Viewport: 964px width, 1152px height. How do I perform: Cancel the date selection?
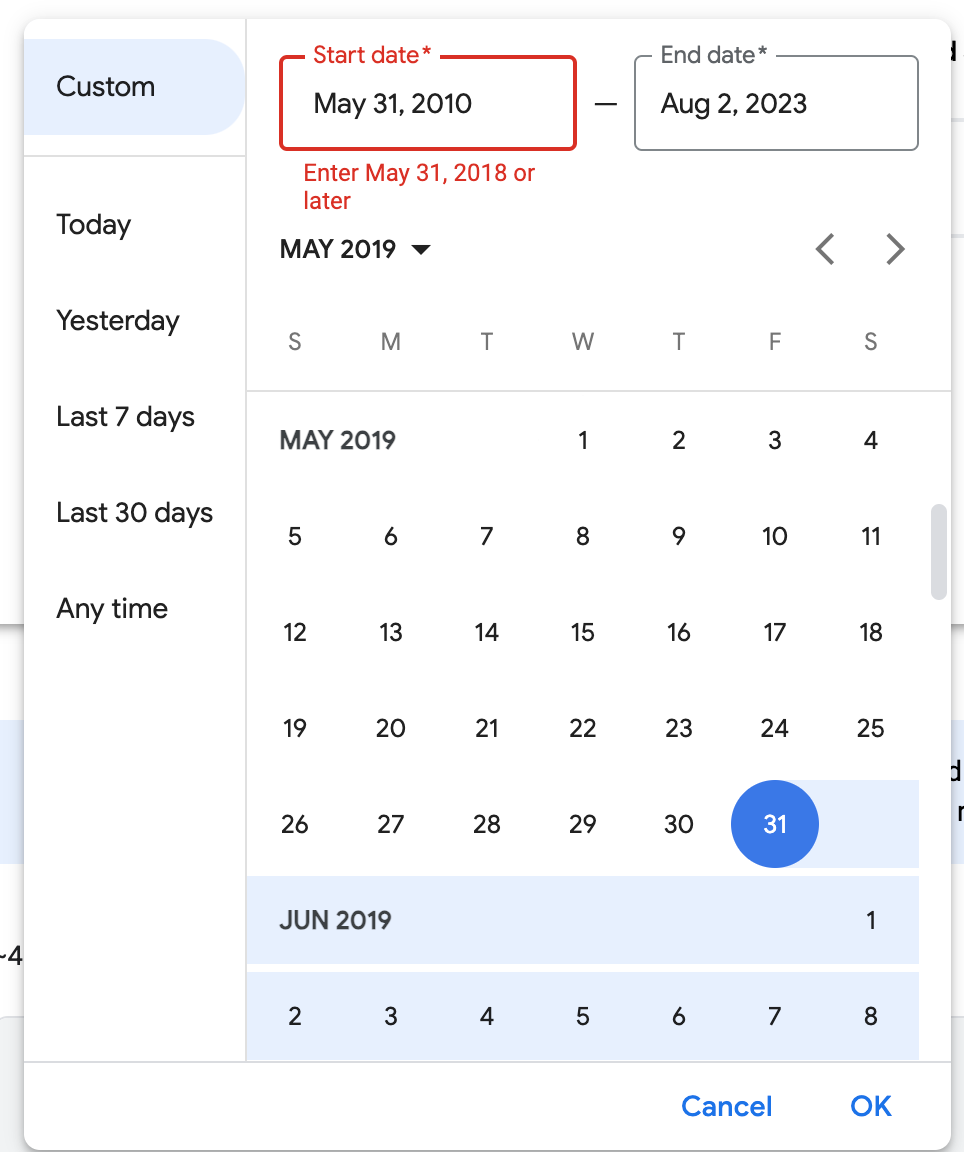(x=727, y=1106)
